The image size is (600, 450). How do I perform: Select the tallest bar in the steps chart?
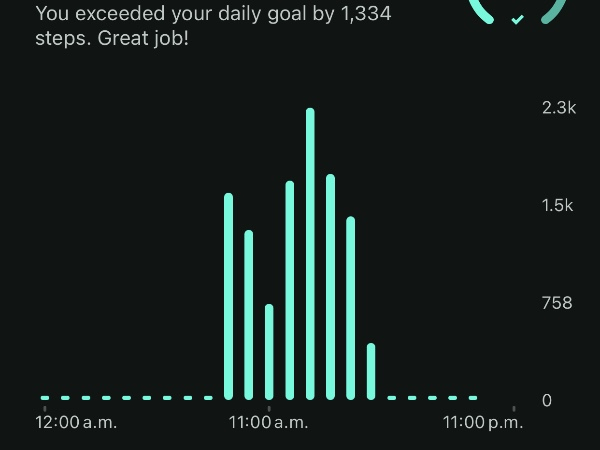coord(310,253)
